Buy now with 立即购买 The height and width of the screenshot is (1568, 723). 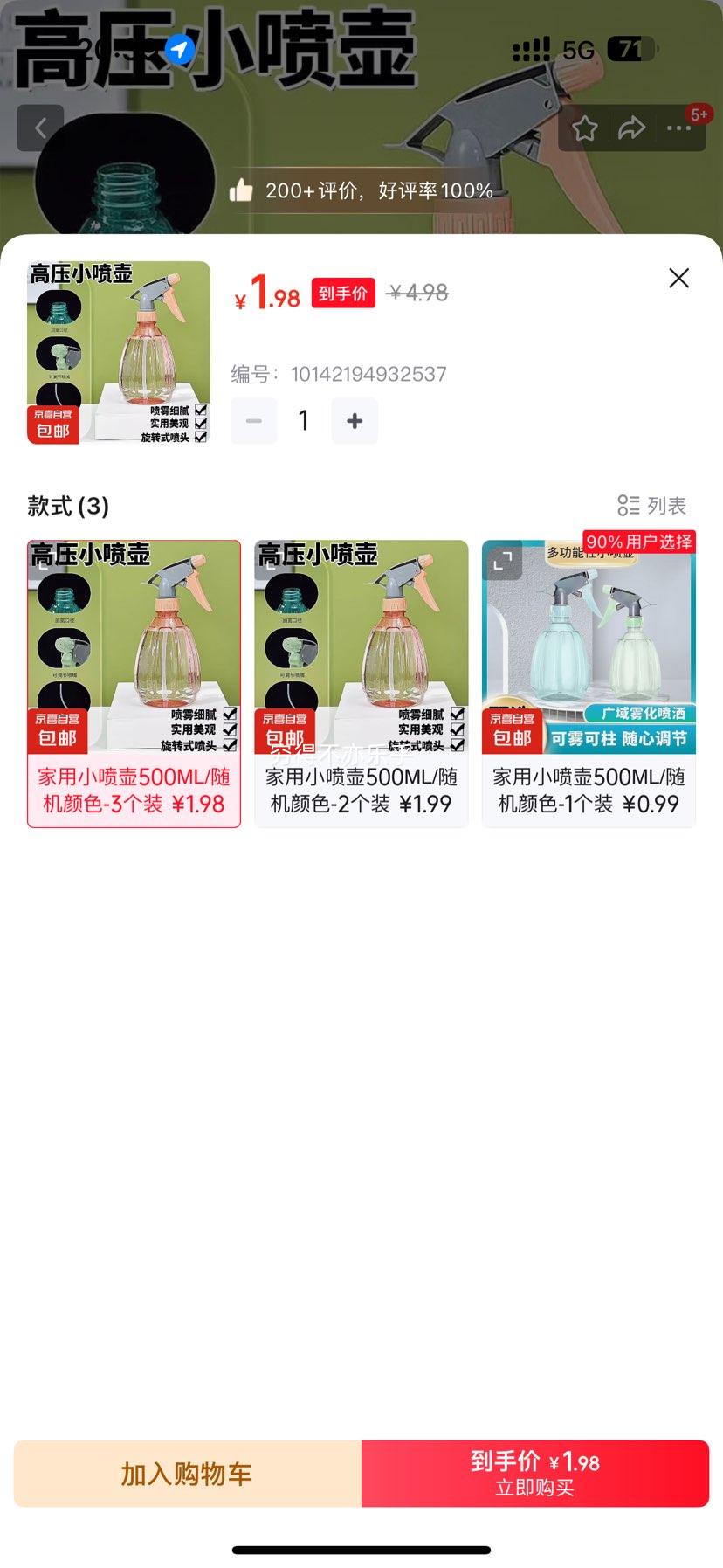pyautogui.click(x=534, y=1474)
